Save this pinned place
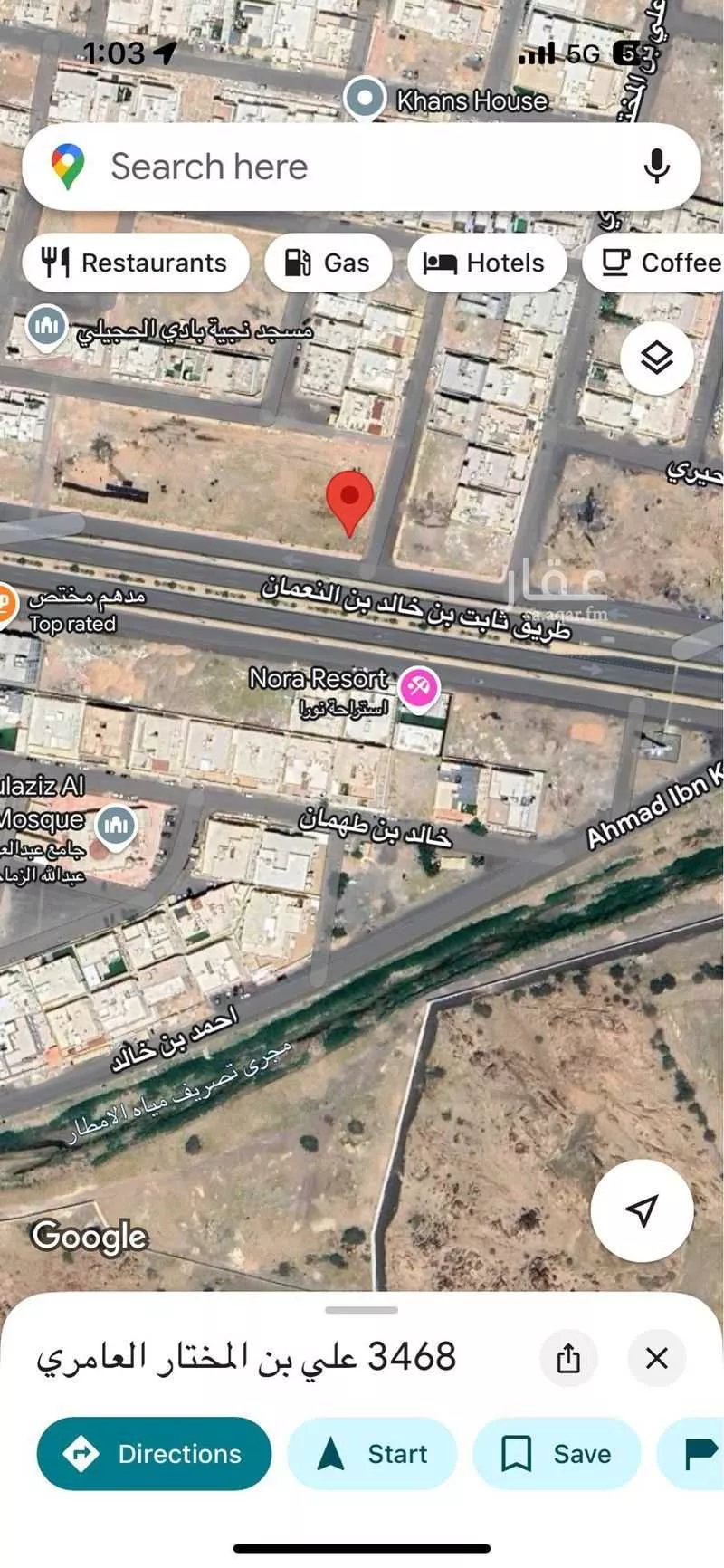The height and width of the screenshot is (1568, 724). pos(557,1454)
